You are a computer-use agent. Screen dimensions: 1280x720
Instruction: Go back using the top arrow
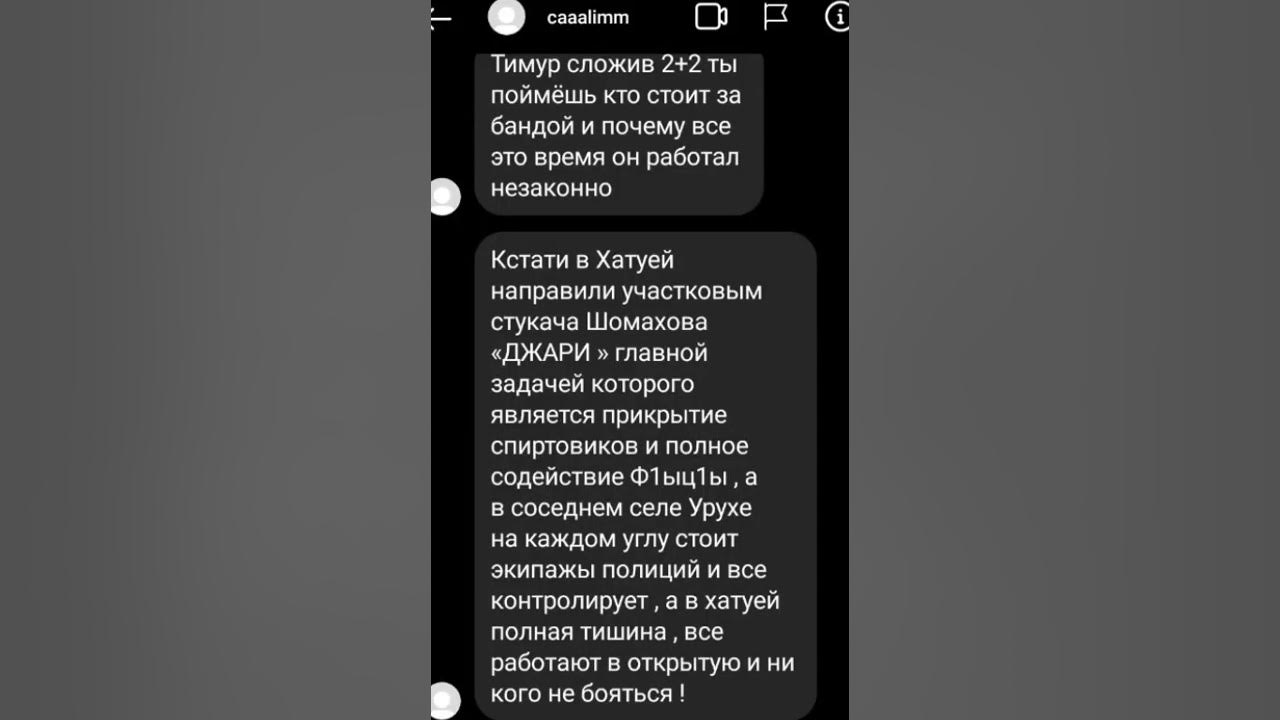[441, 17]
